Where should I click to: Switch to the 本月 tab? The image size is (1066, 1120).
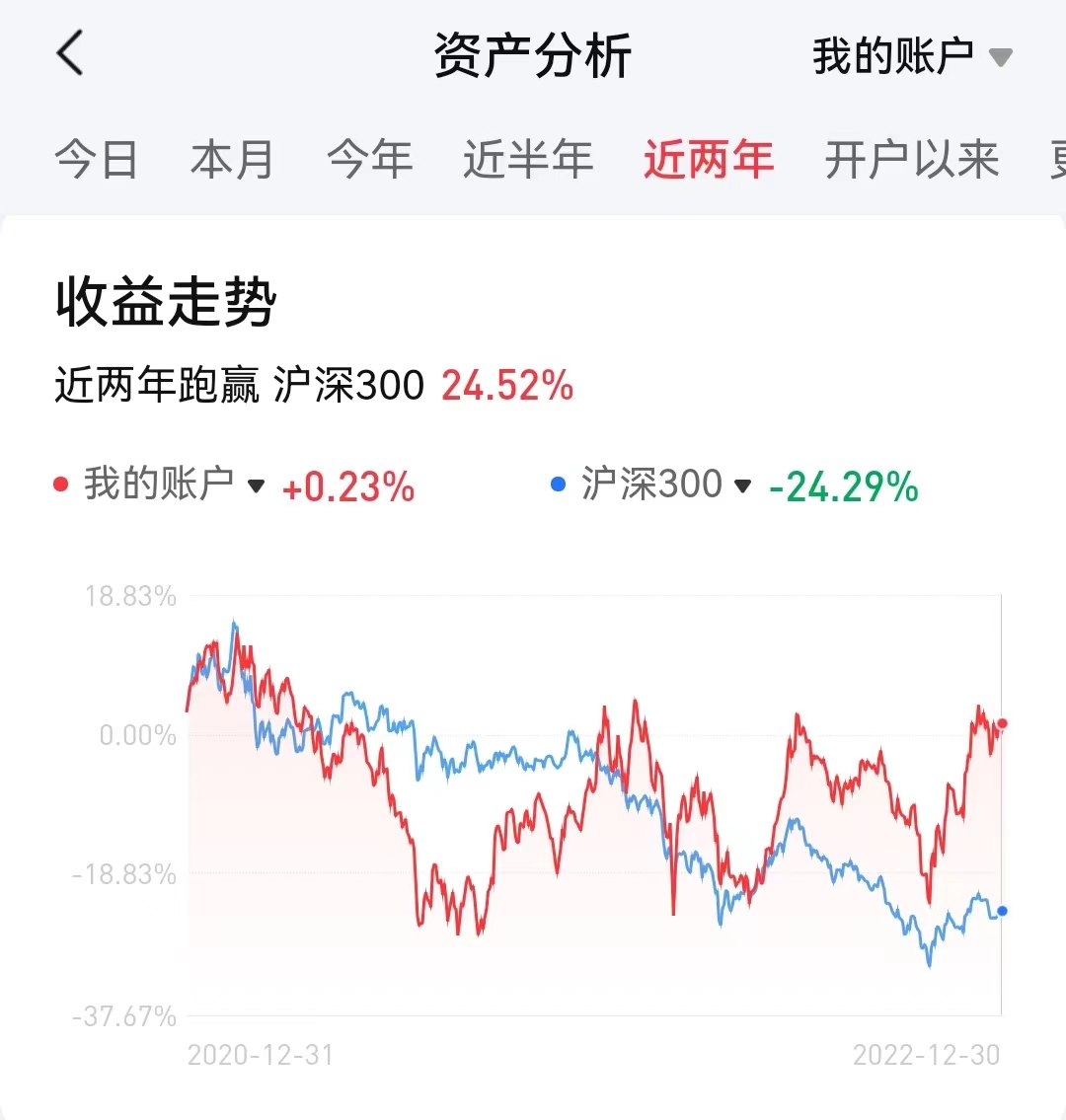(232, 160)
